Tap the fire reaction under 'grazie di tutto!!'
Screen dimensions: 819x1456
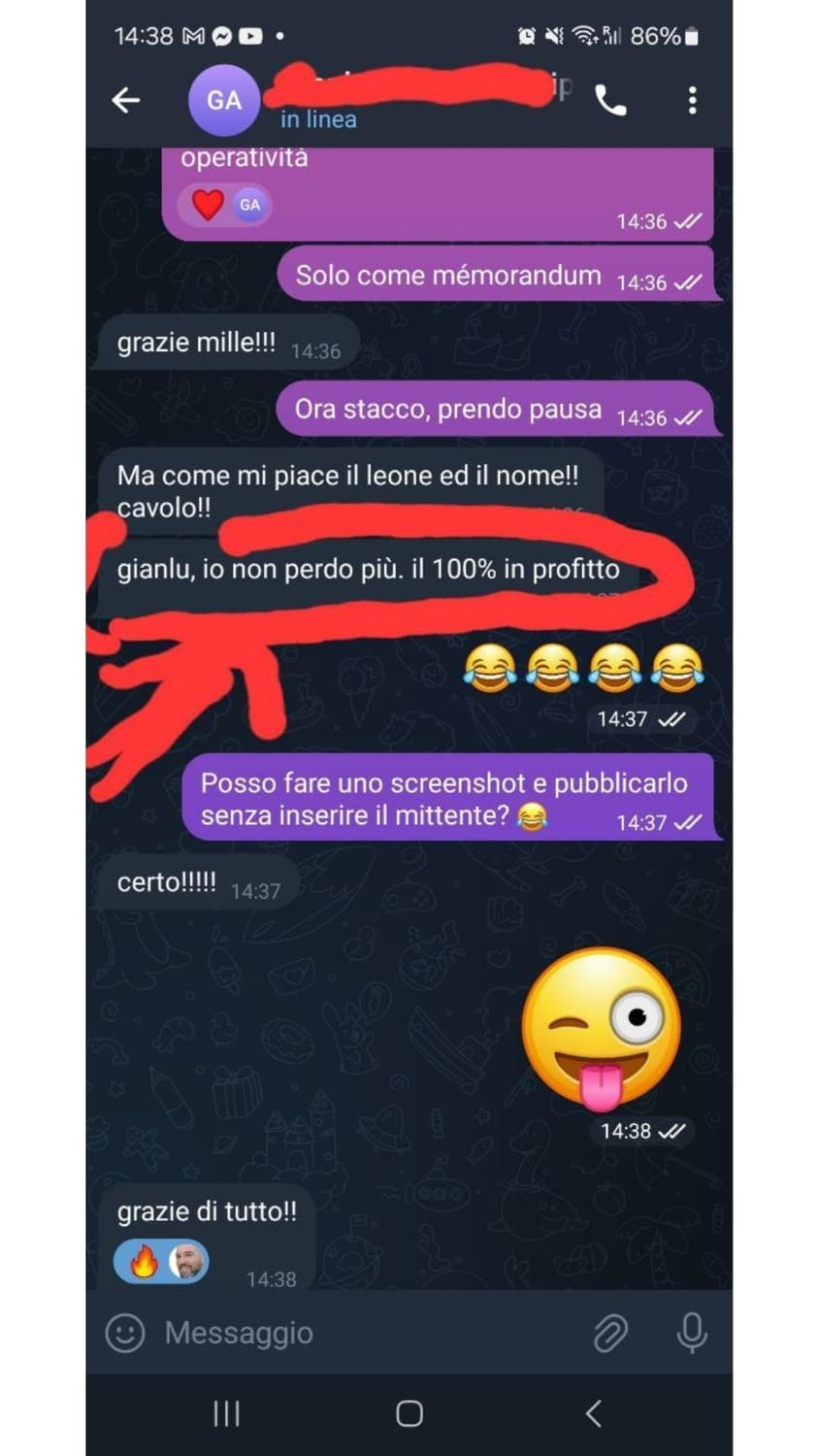pyautogui.click(x=145, y=1262)
